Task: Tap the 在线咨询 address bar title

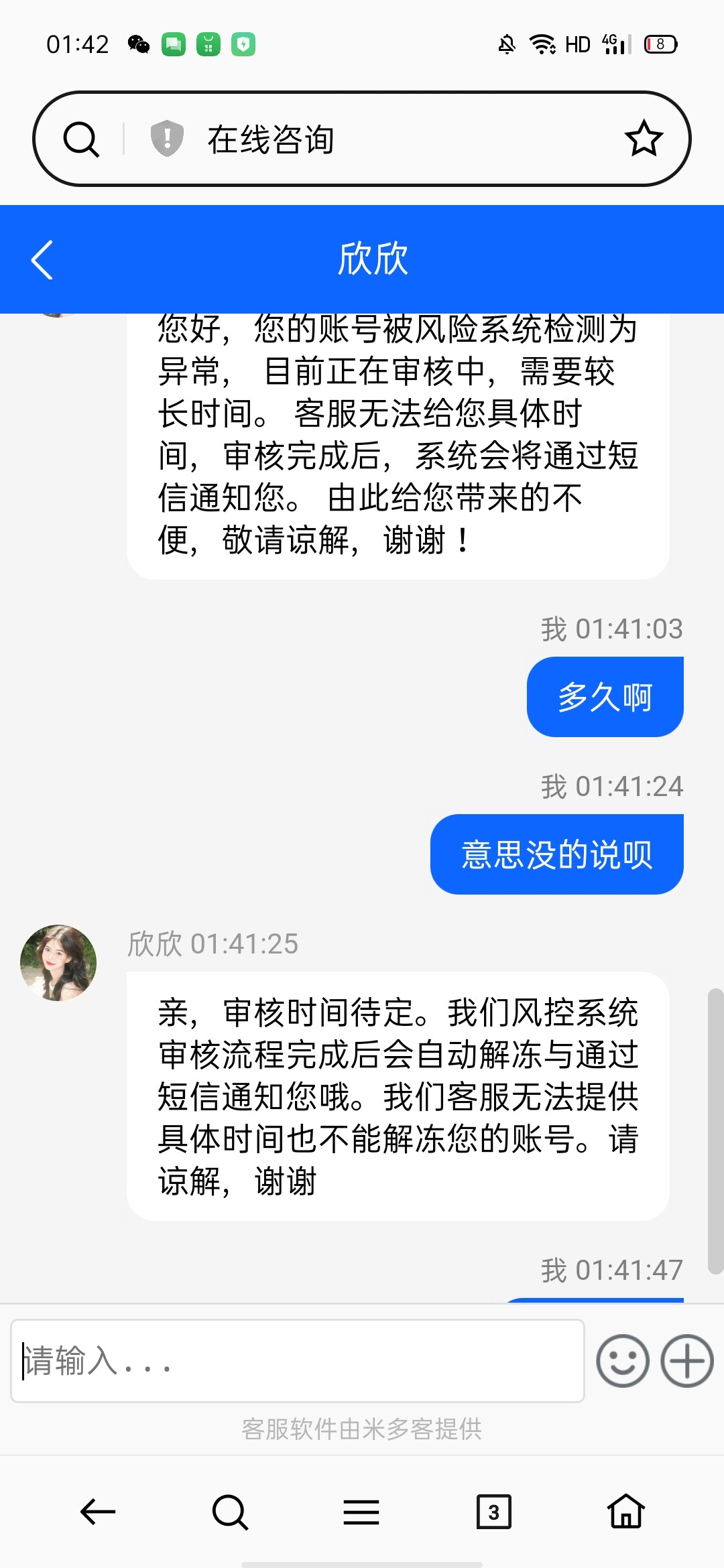Action: coord(271,139)
